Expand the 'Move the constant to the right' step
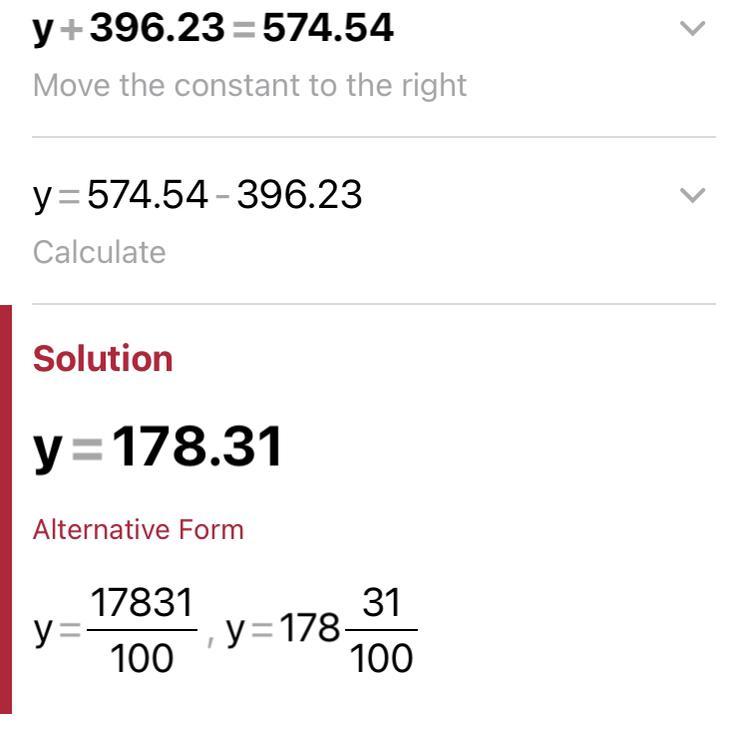Image resolution: width=748 pixels, height=752 pixels. 693,29
